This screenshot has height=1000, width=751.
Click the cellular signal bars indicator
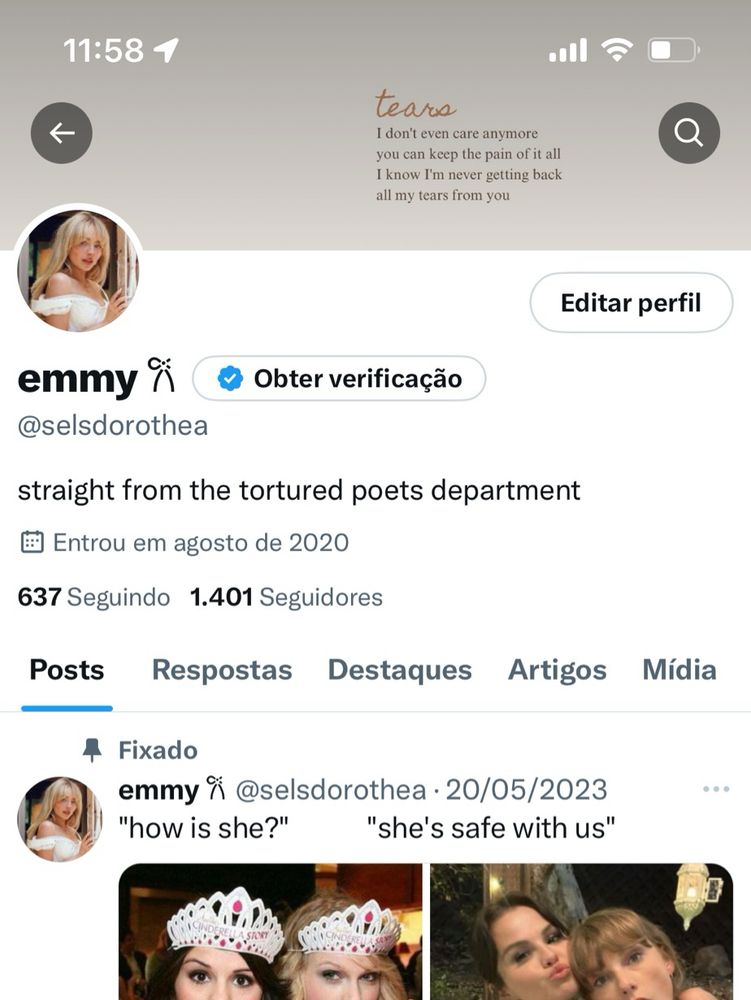(x=566, y=46)
